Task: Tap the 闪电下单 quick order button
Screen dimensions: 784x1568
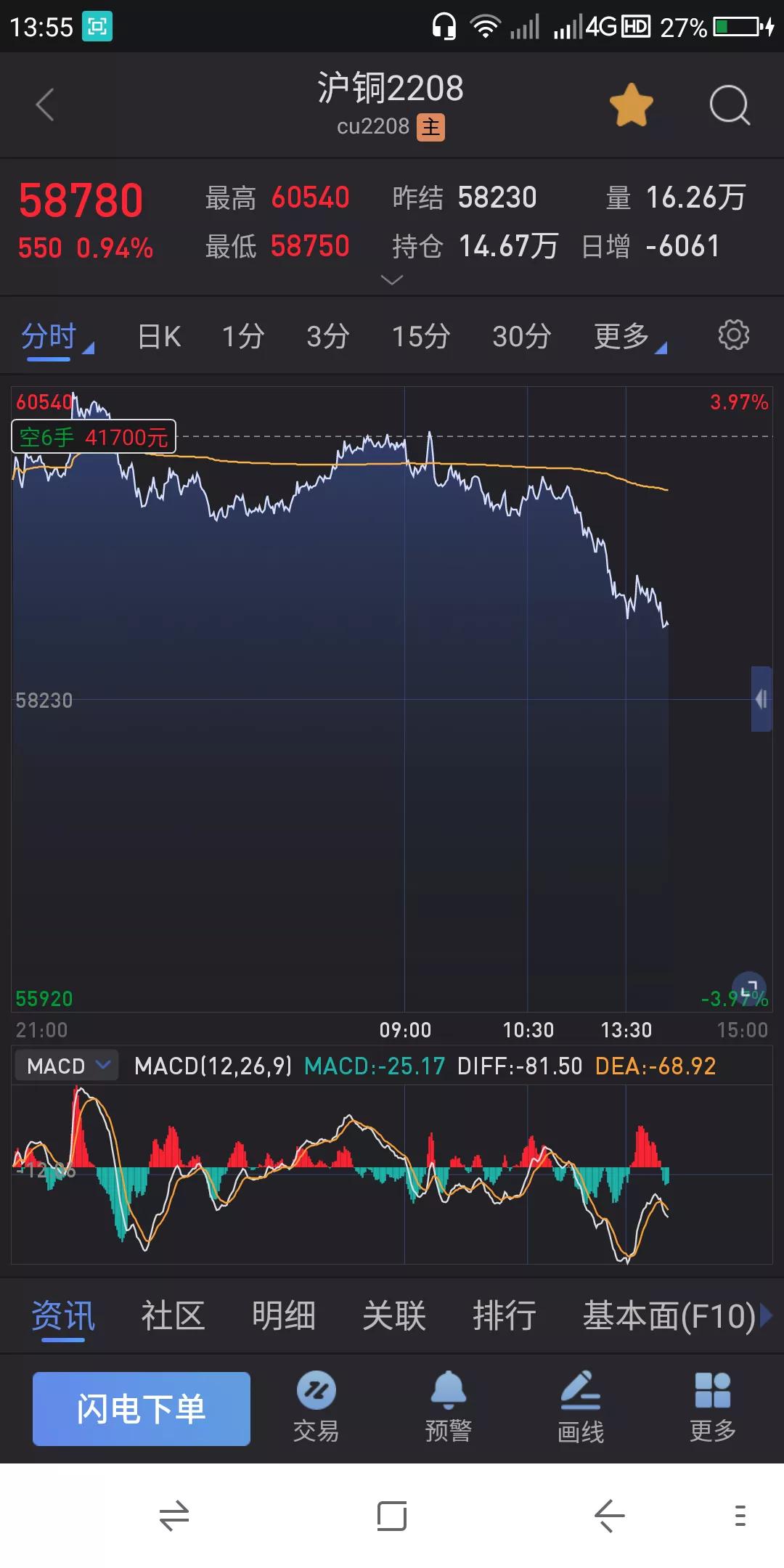Action: tap(142, 1409)
